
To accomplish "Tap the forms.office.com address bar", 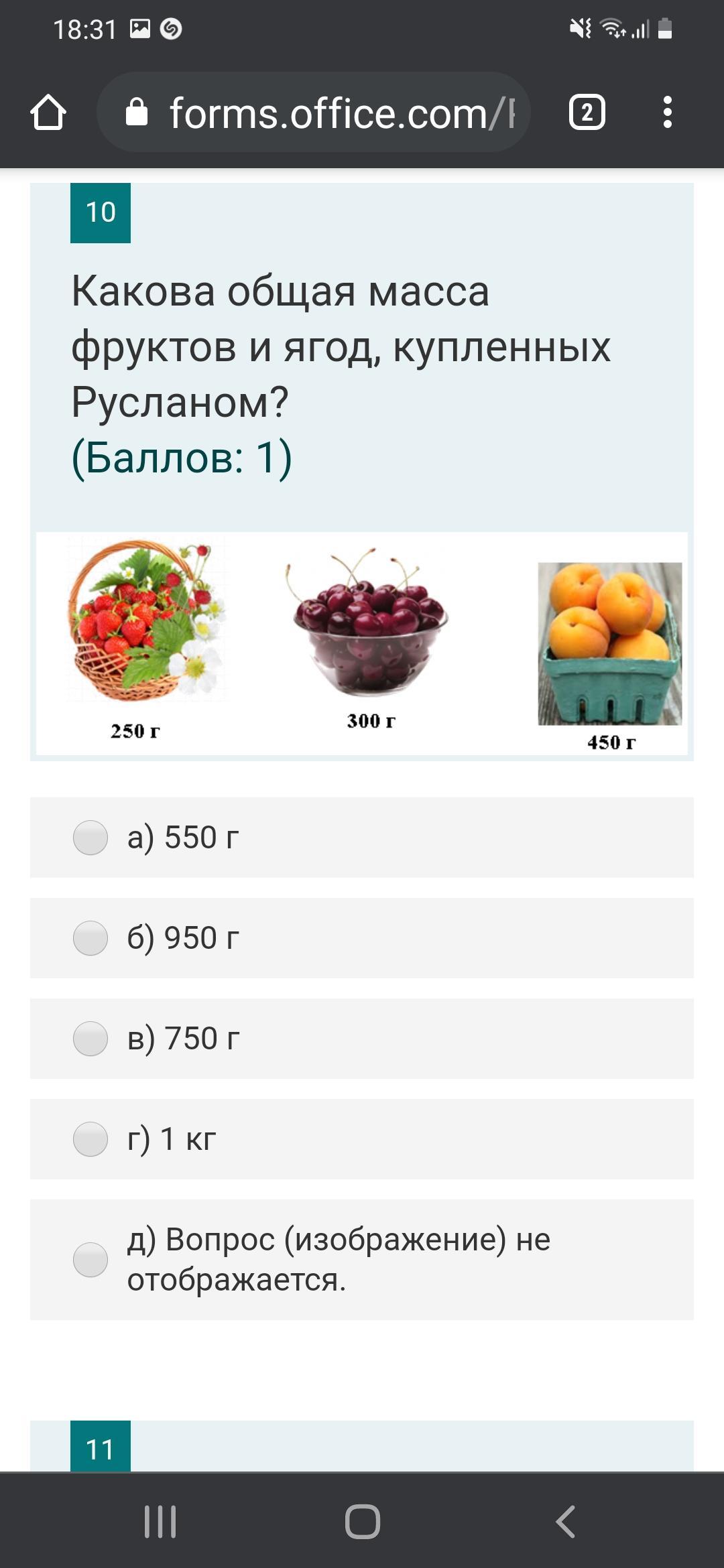I will pos(314,113).
